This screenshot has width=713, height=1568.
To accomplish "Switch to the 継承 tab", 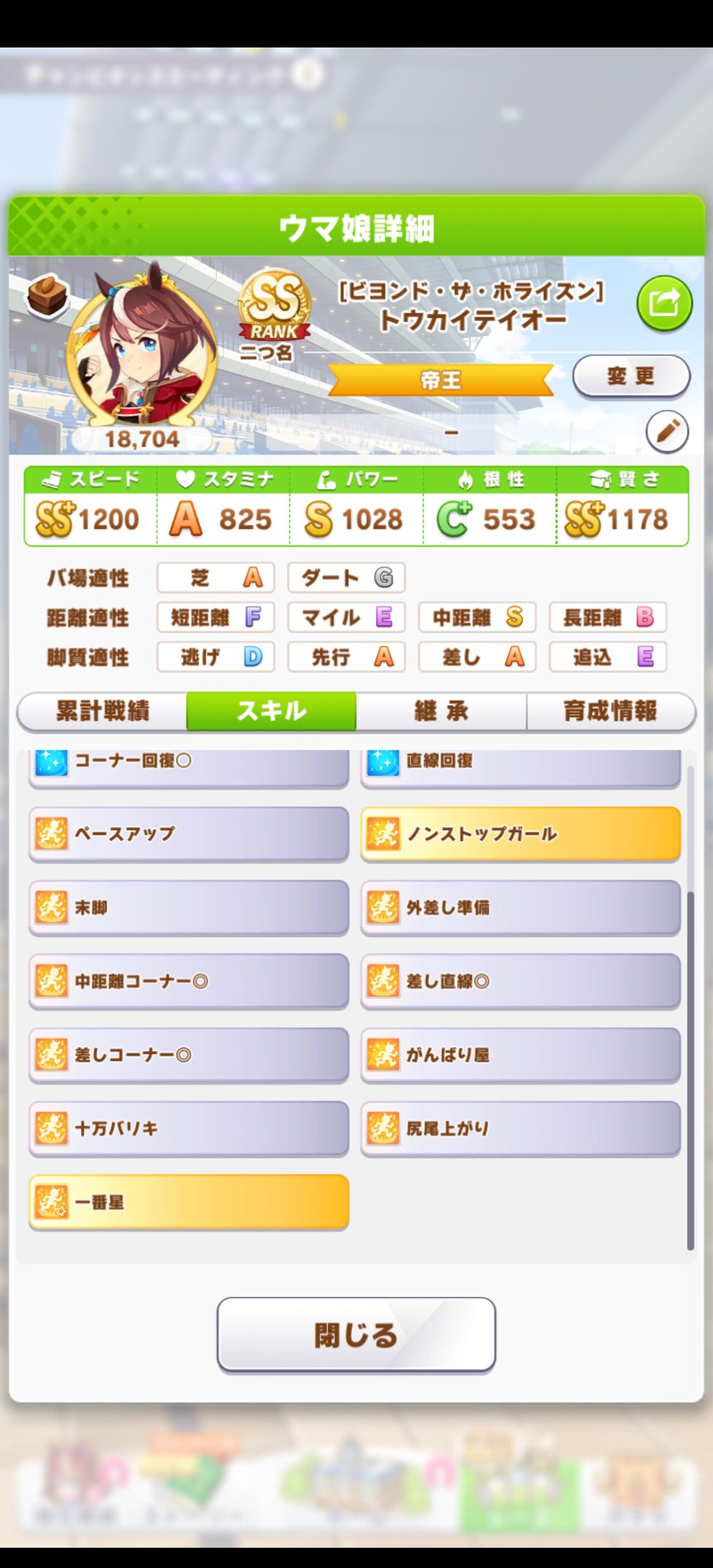I will [441, 710].
